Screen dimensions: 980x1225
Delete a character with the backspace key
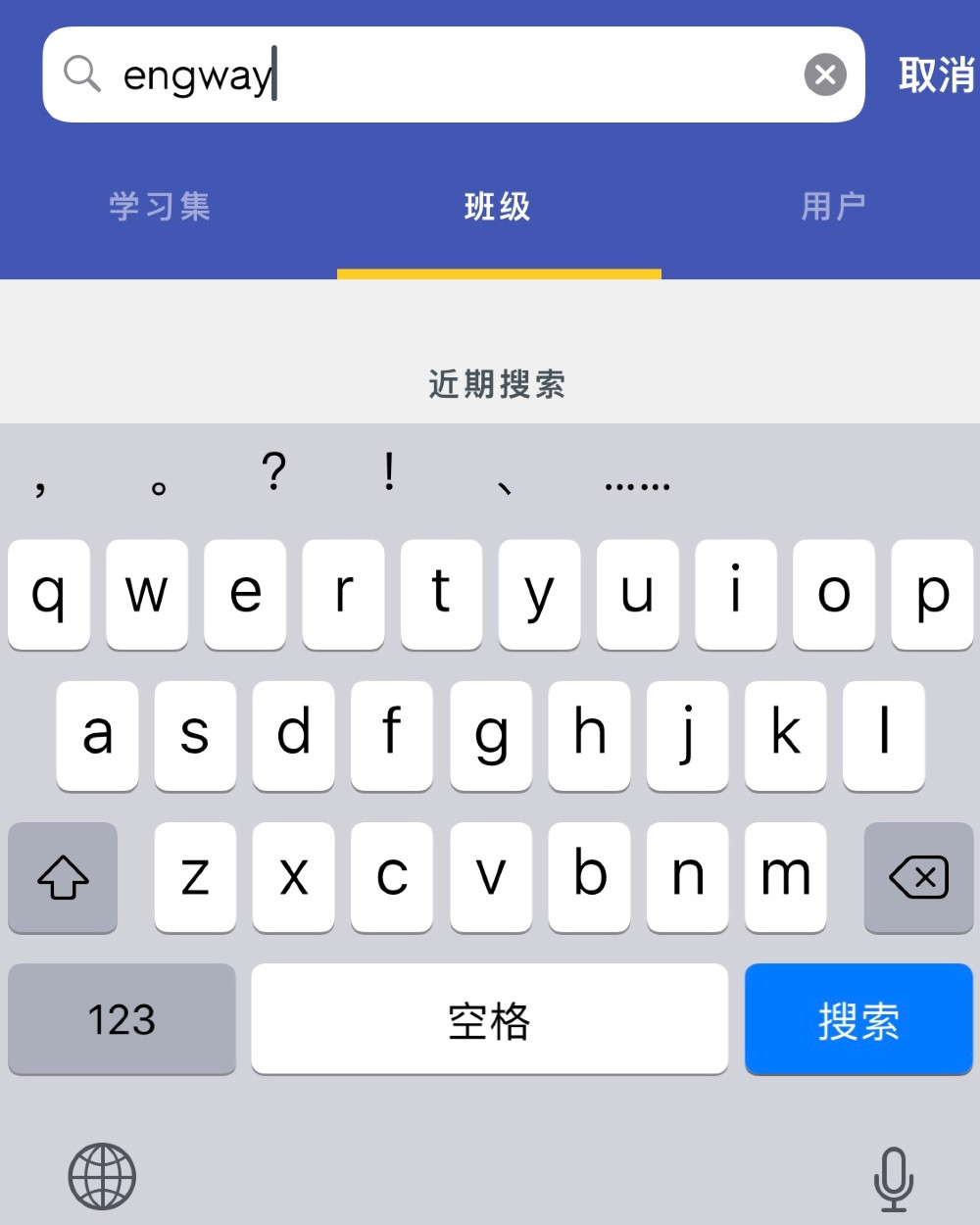click(918, 877)
